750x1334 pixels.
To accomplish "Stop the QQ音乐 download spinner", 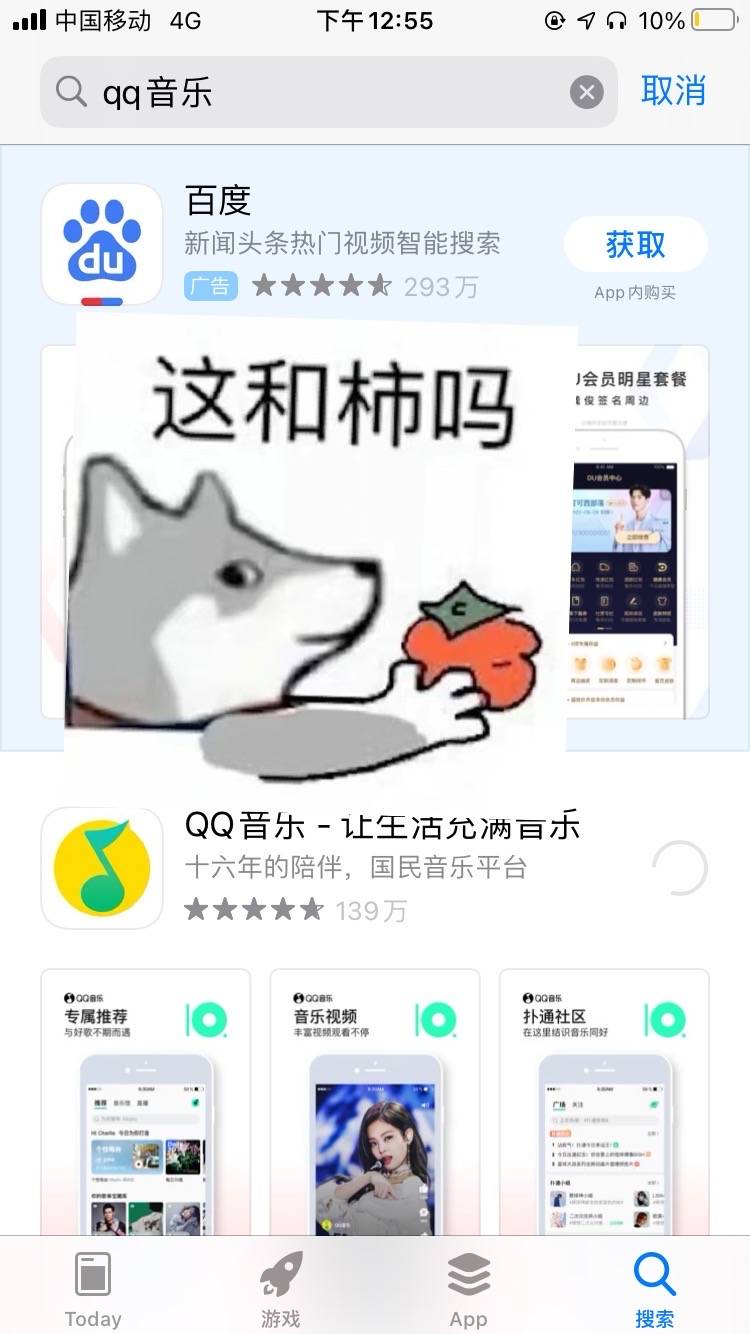I will click(x=679, y=868).
